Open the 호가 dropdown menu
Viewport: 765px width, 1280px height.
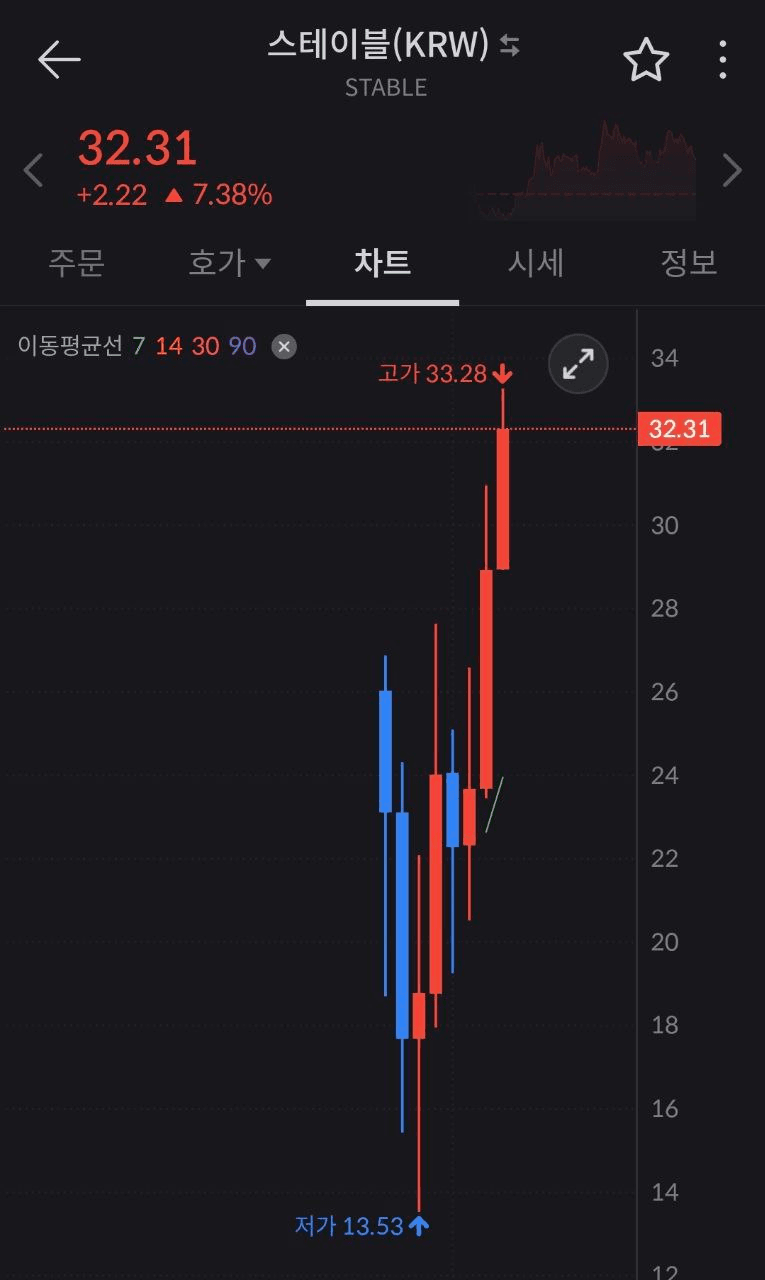230,261
